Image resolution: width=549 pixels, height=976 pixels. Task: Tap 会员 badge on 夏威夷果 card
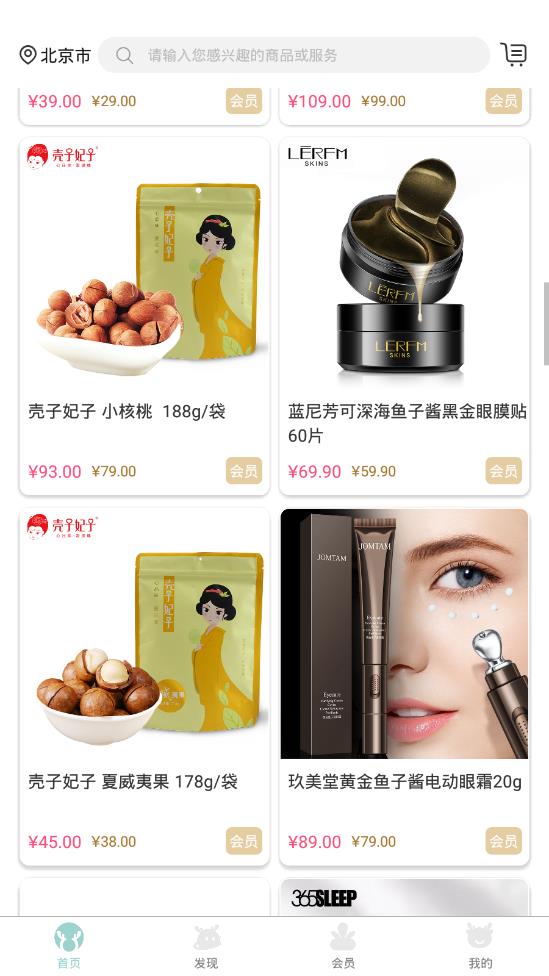coord(244,841)
